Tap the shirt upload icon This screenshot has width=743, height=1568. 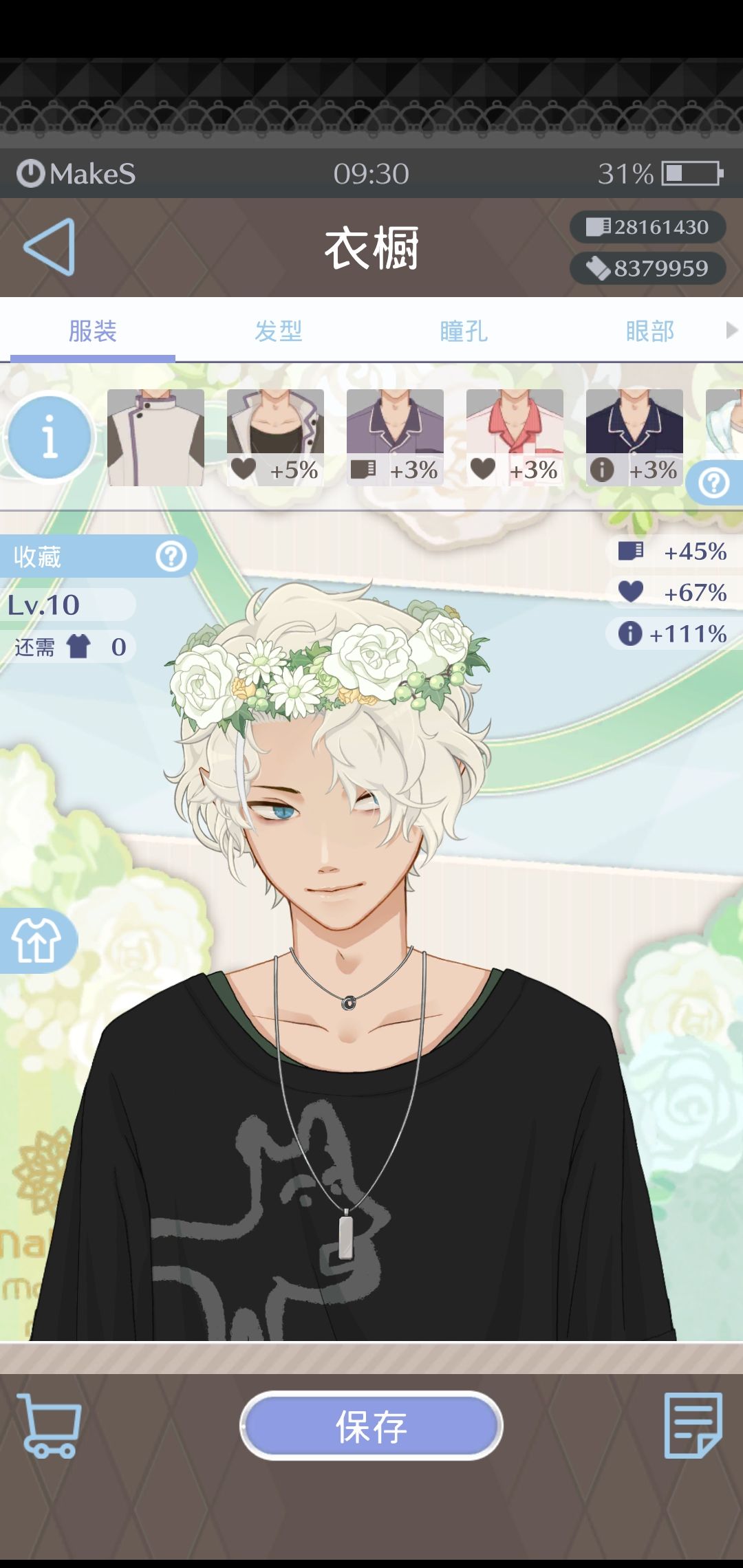36,941
